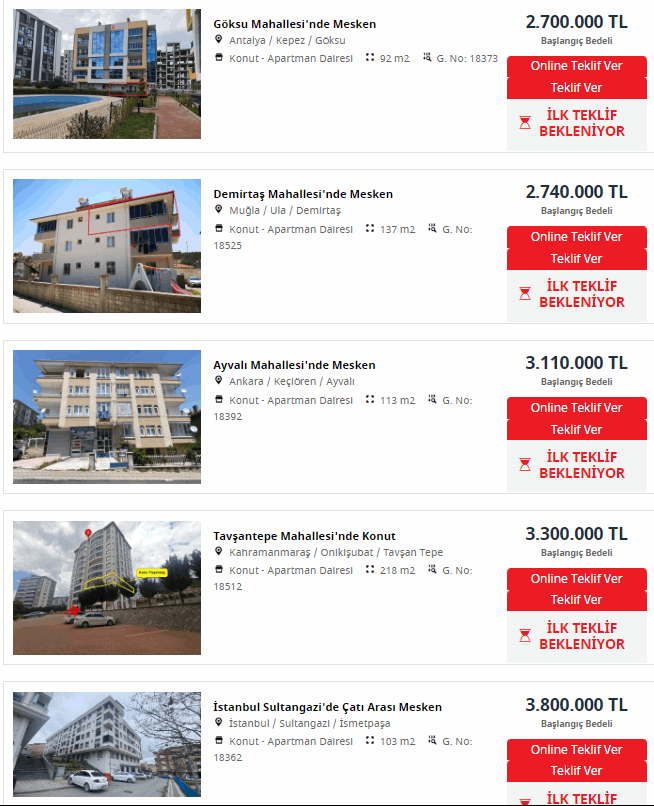The width and height of the screenshot is (654, 806).
Task: View the Ayvalı building photo
Action: (x=107, y=417)
